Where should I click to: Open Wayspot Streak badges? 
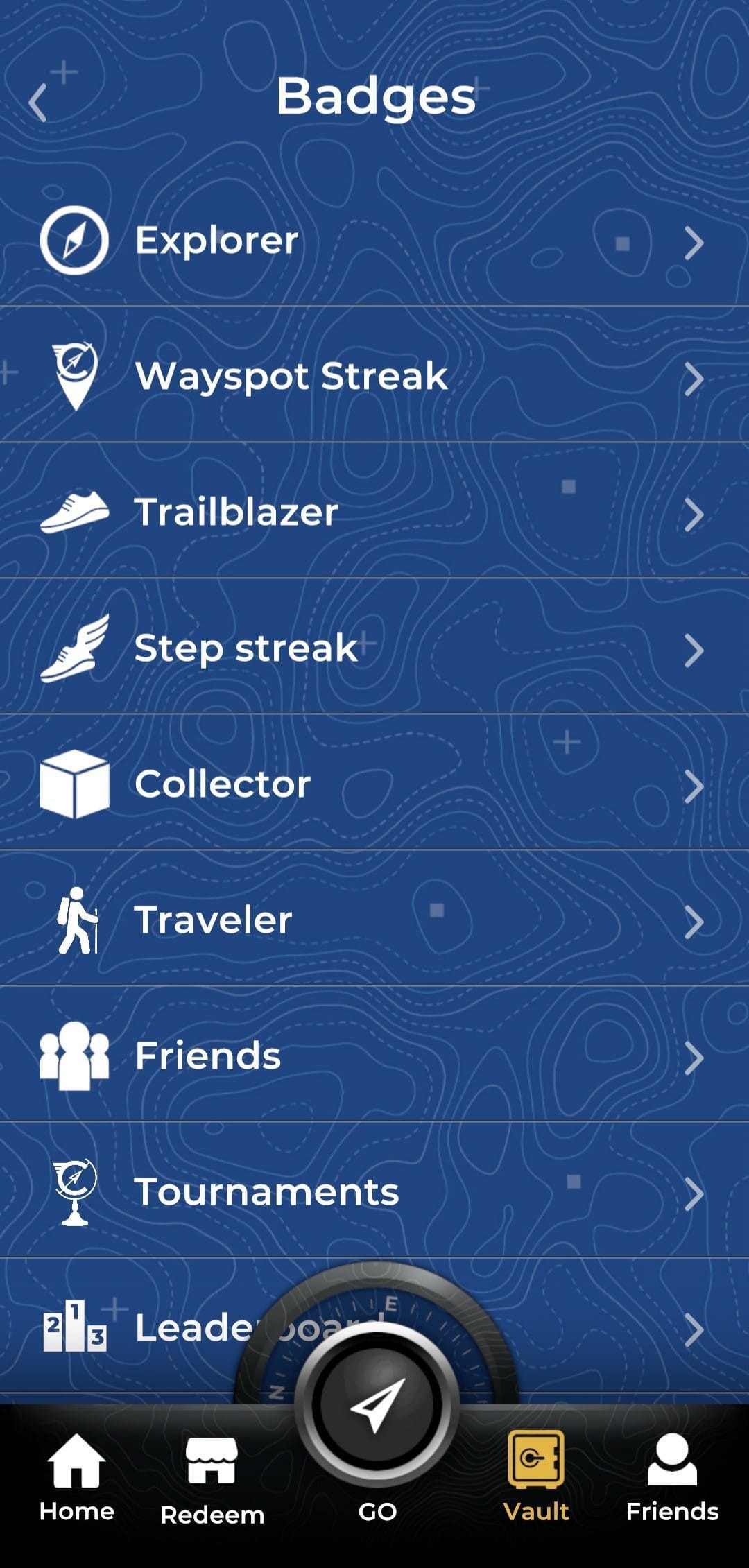(x=374, y=374)
